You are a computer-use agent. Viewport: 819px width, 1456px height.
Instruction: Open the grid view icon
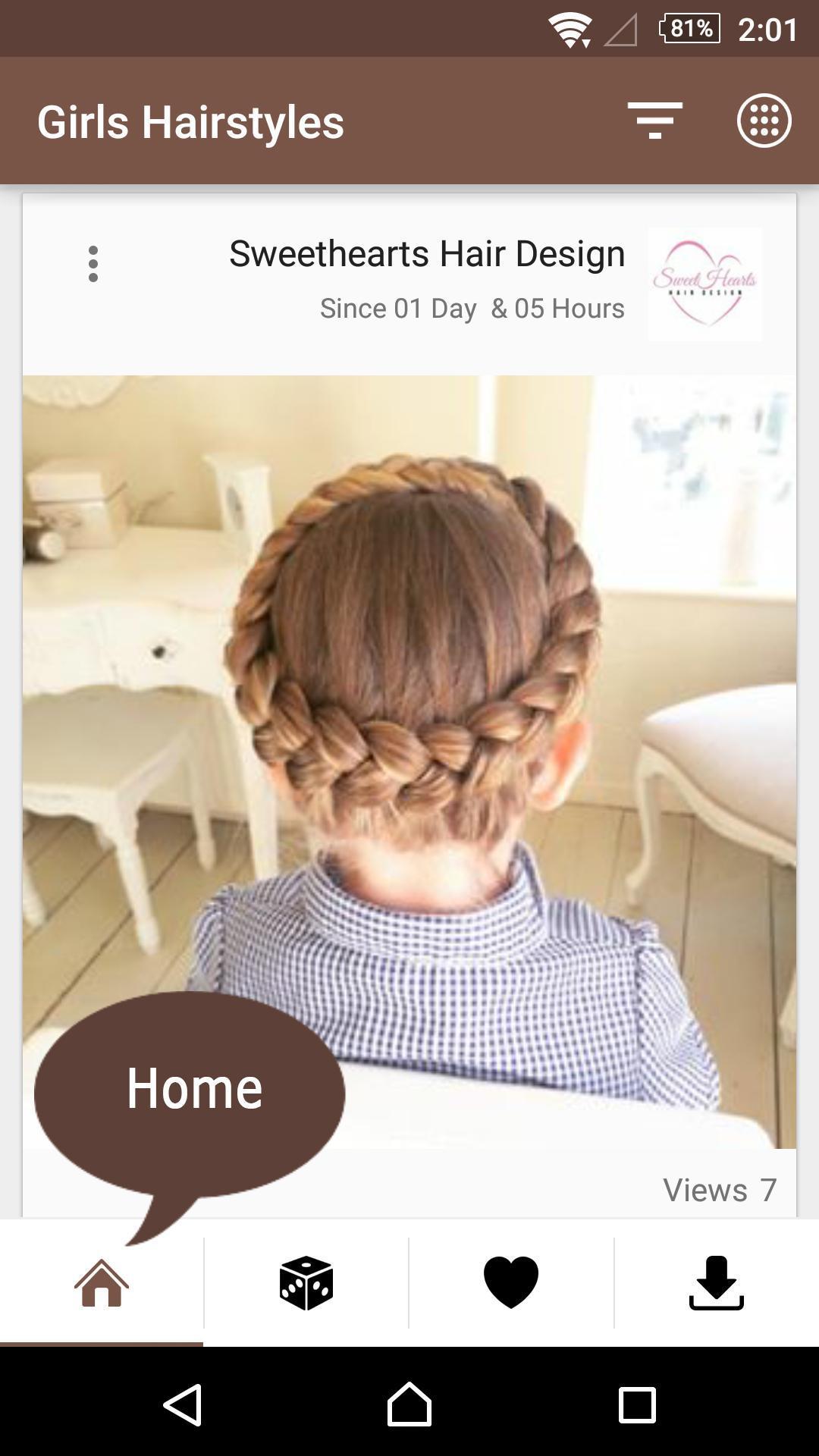click(764, 121)
